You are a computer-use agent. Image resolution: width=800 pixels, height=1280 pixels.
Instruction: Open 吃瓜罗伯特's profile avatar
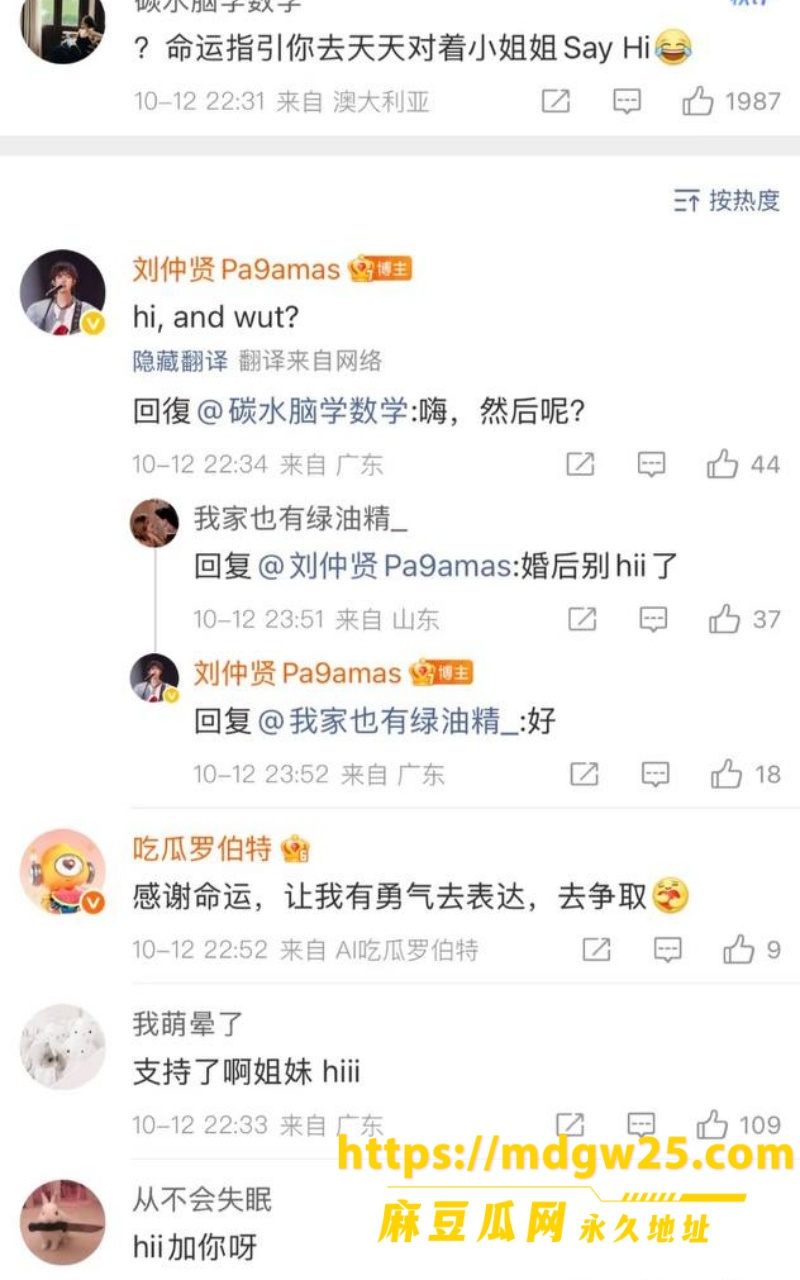click(x=62, y=870)
